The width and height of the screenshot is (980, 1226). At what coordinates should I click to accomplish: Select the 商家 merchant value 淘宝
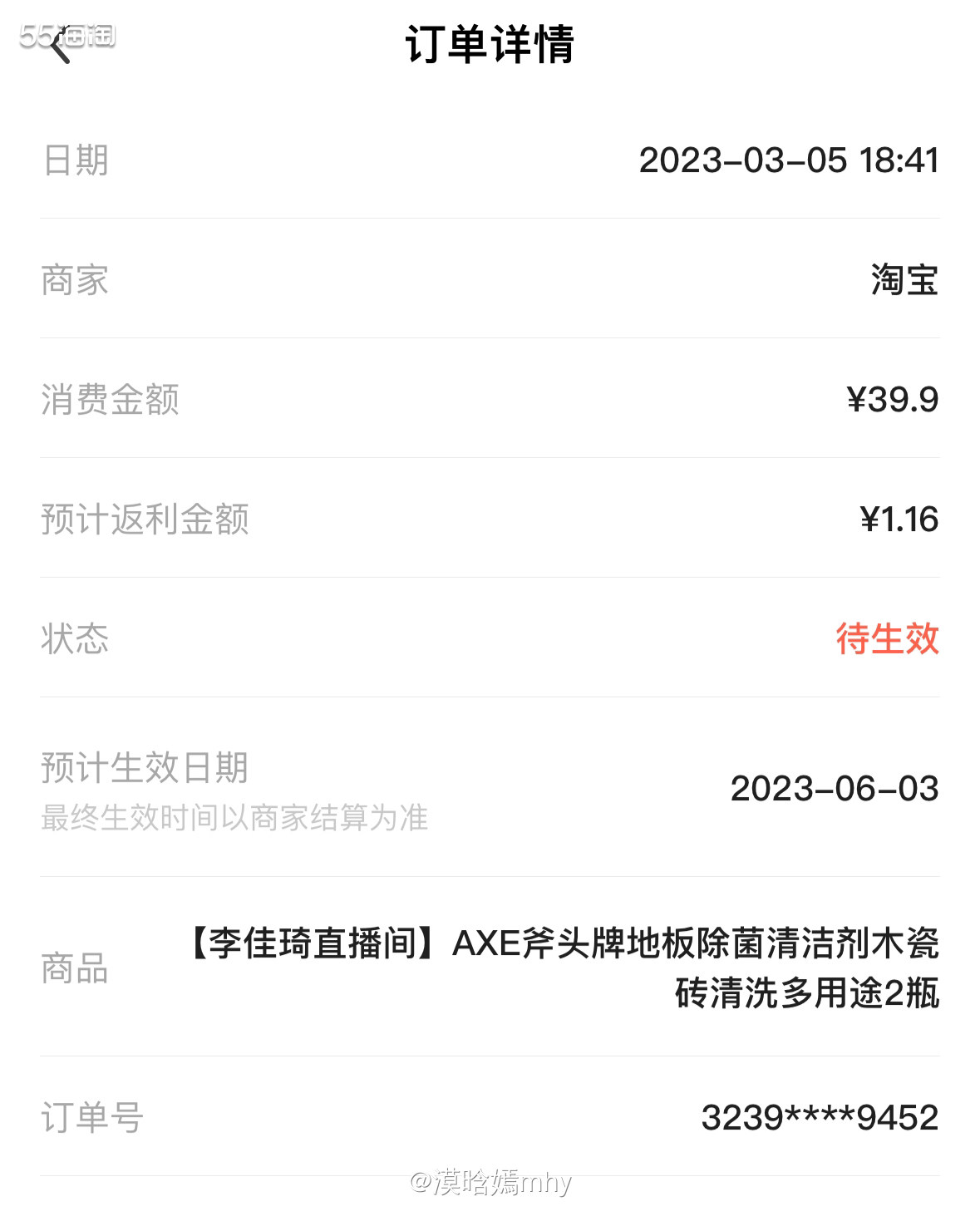coord(902,283)
